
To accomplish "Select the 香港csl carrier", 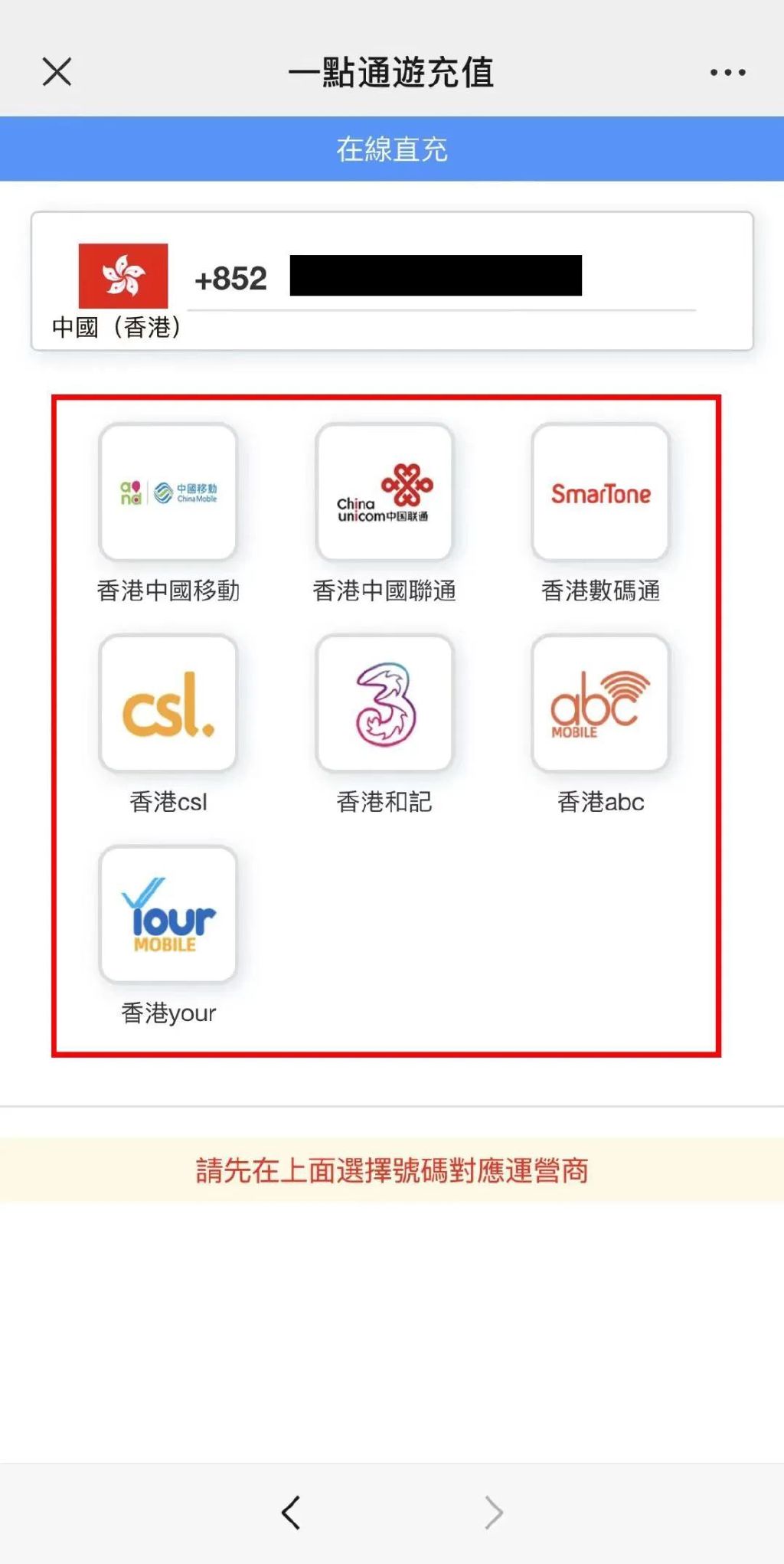I will [168, 704].
